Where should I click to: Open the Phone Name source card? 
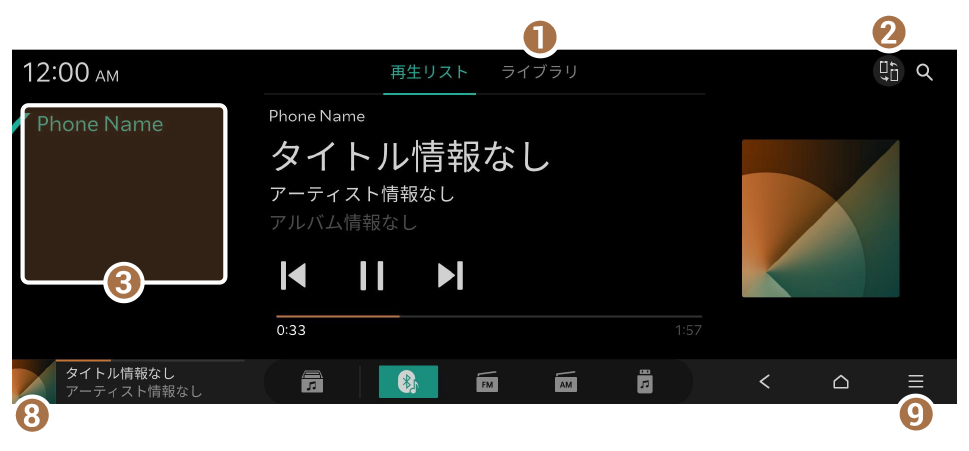[x=124, y=194]
